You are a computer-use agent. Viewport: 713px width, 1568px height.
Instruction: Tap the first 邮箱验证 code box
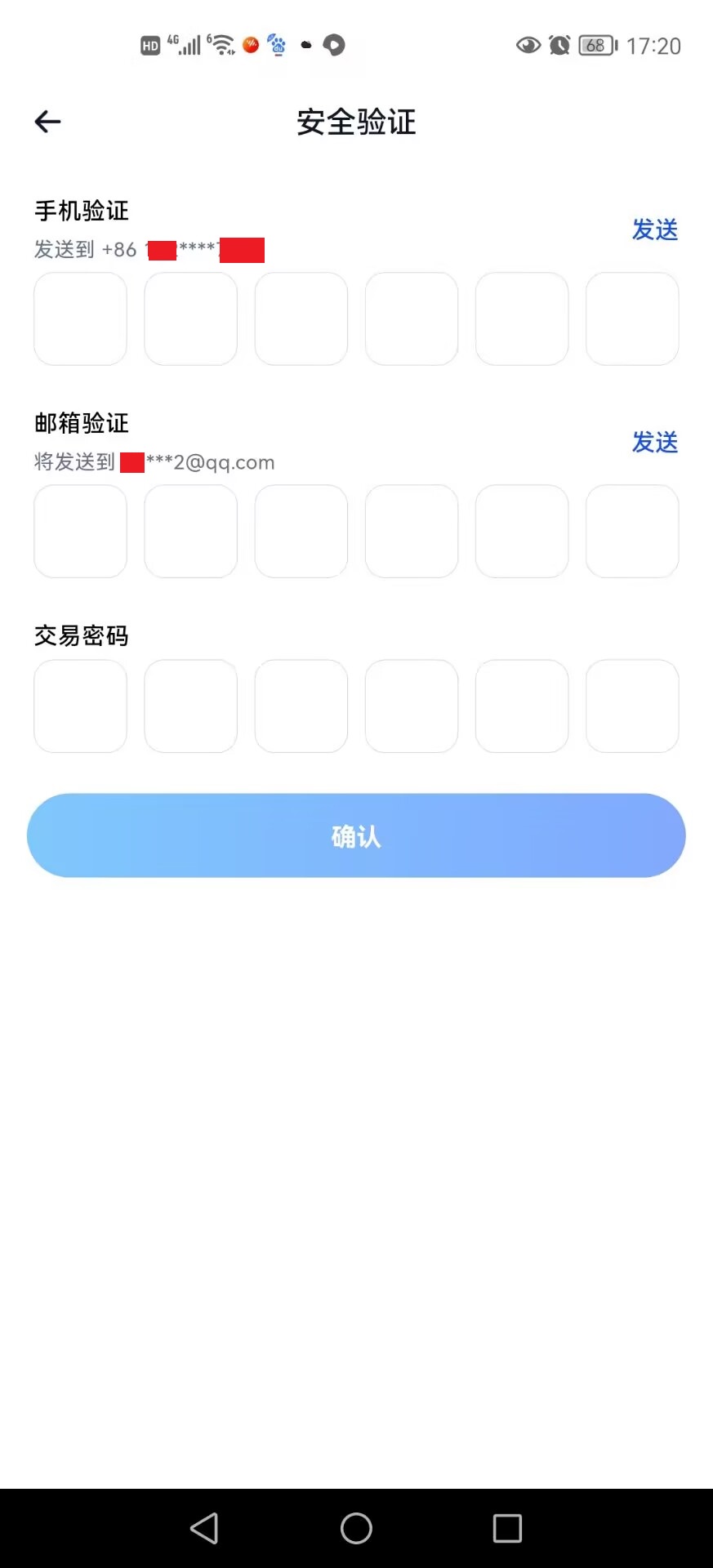80,531
